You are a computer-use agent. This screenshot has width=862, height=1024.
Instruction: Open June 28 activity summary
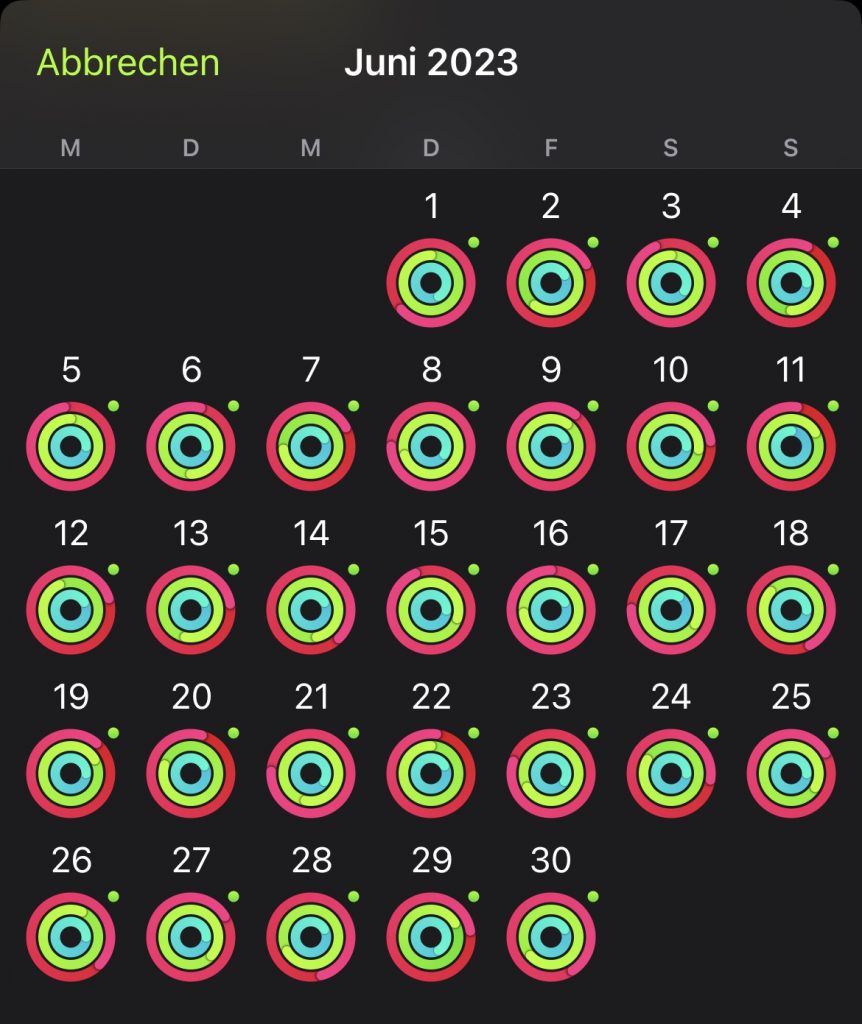pyautogui.click(x=311, y=937)
